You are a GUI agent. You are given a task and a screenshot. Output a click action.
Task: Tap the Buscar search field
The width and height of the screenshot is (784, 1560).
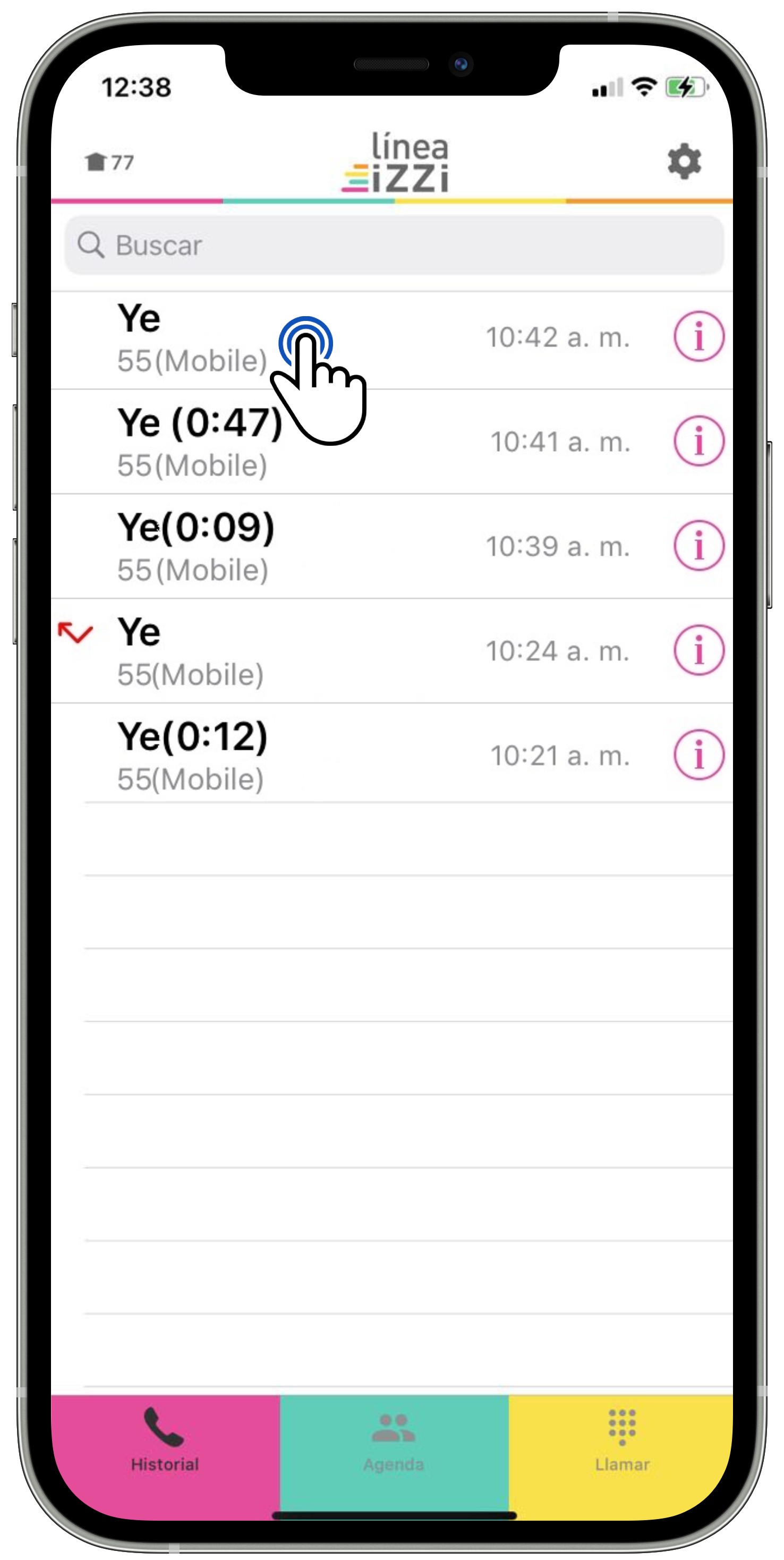point(394,245)
